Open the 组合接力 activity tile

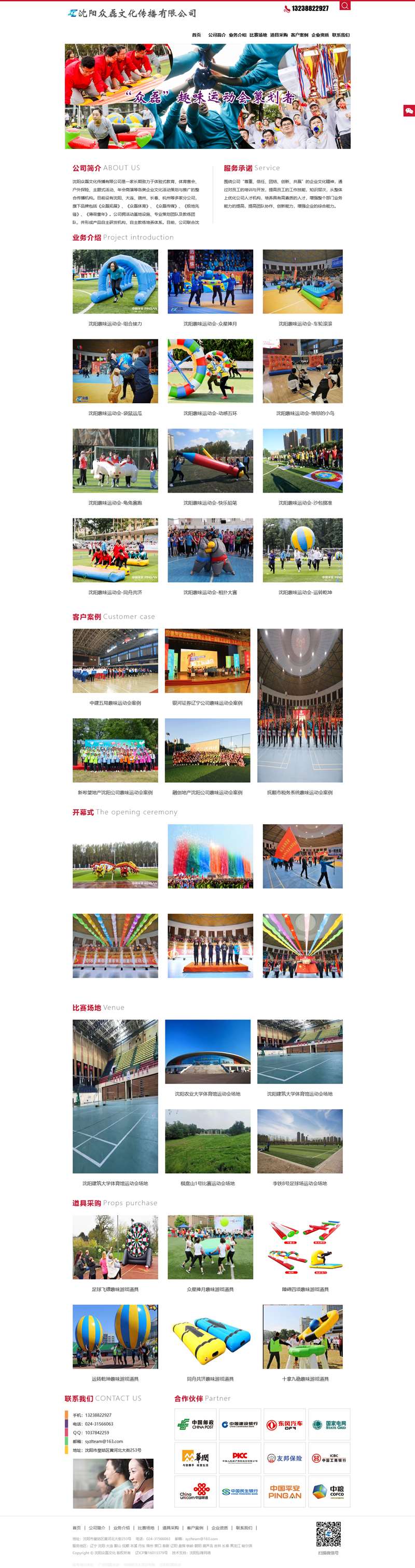click(x=115, y=282)
